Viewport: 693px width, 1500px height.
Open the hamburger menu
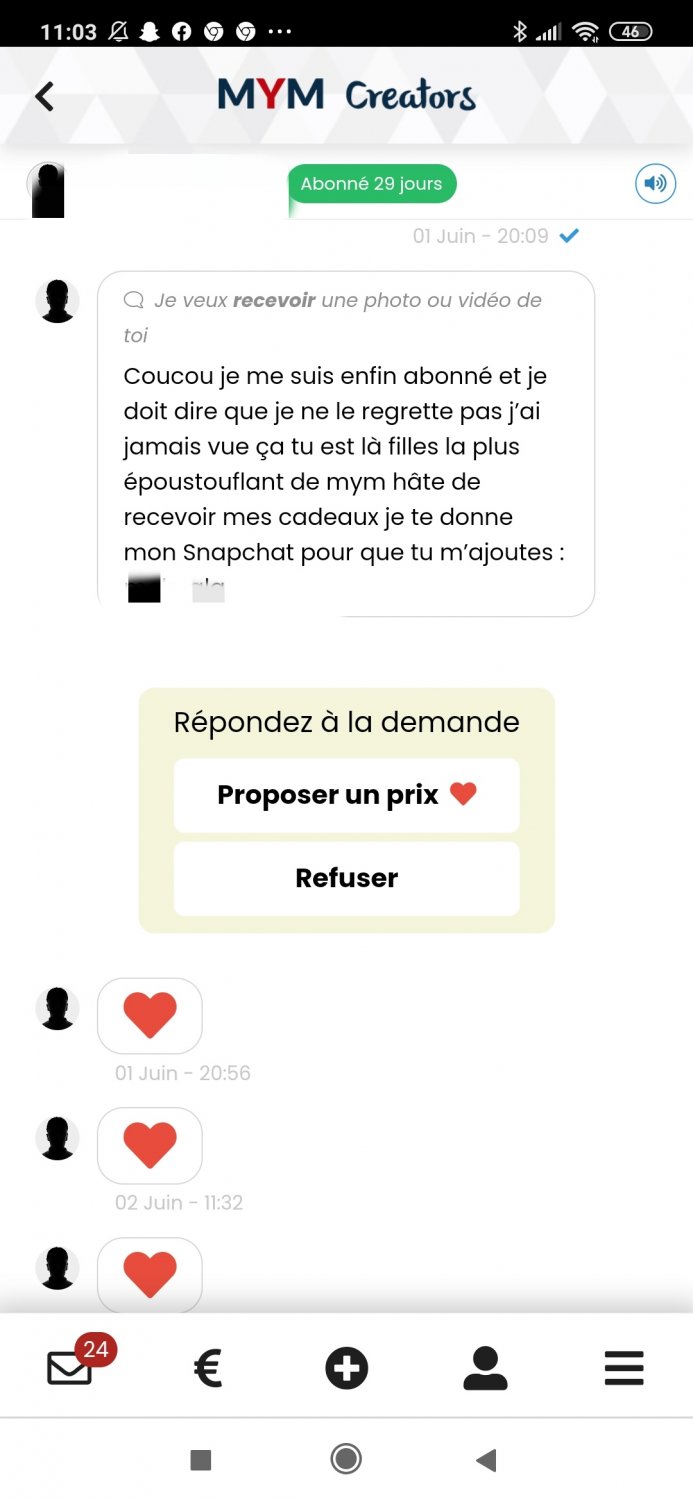click(624, 1368)
